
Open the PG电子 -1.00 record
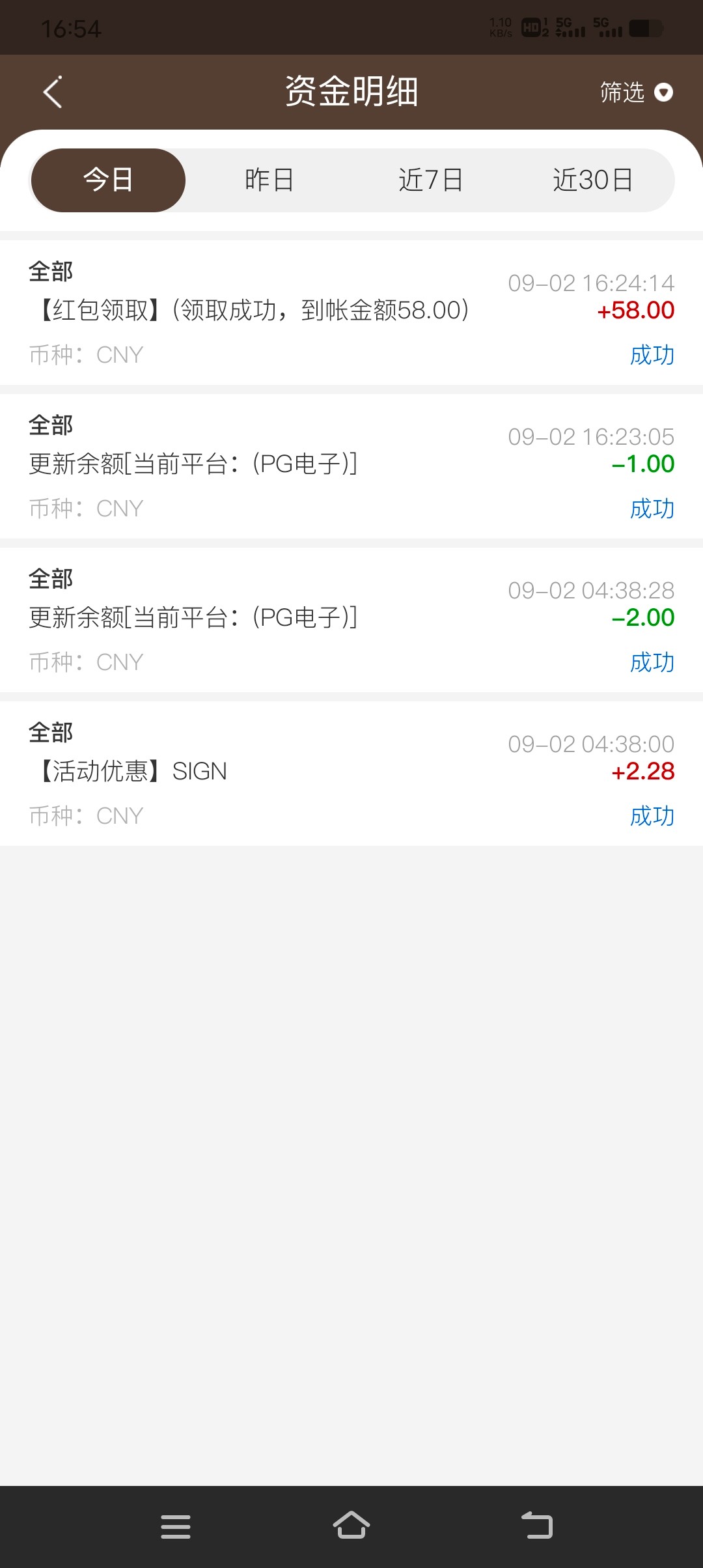point(351,466)
